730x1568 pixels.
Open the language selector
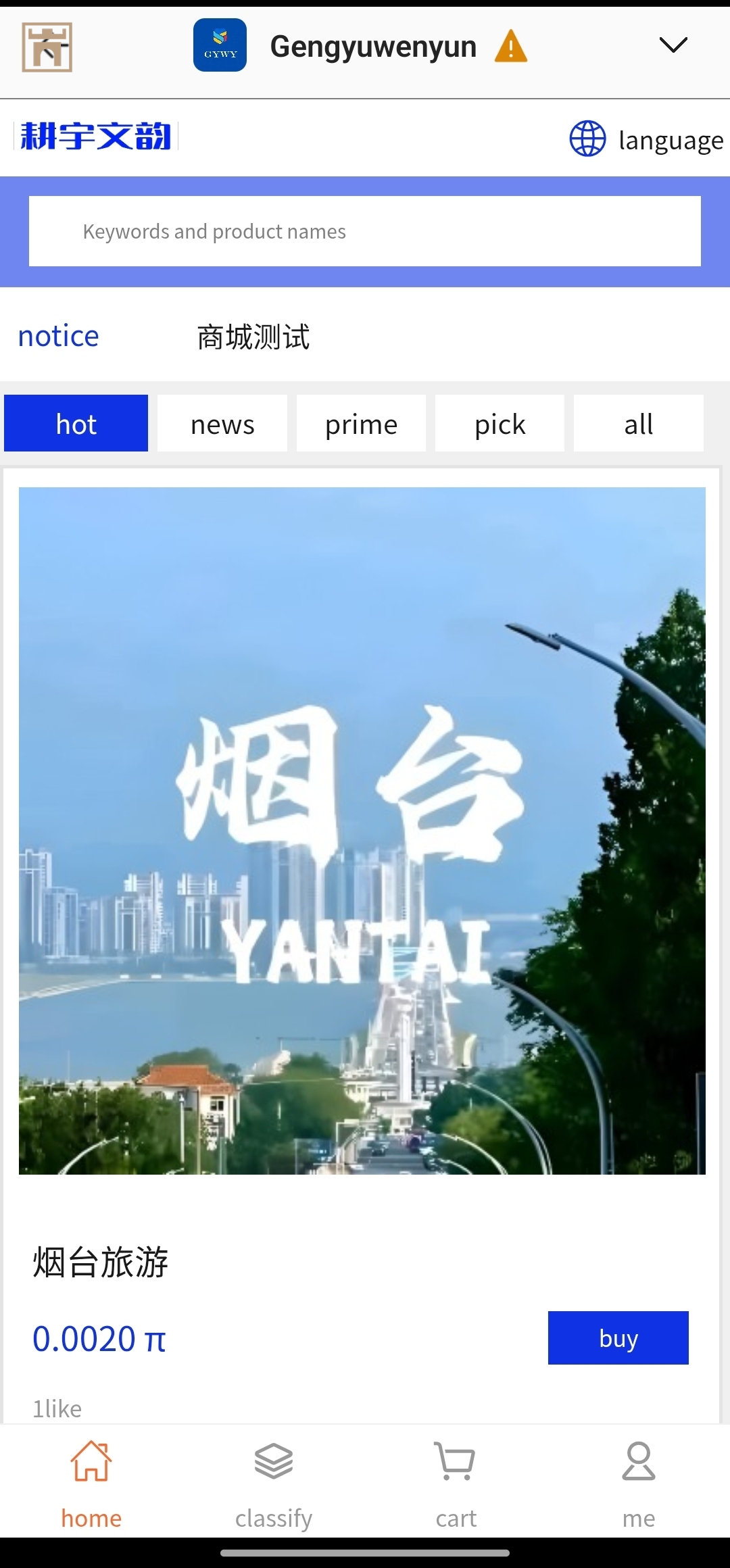click(670, 140)
